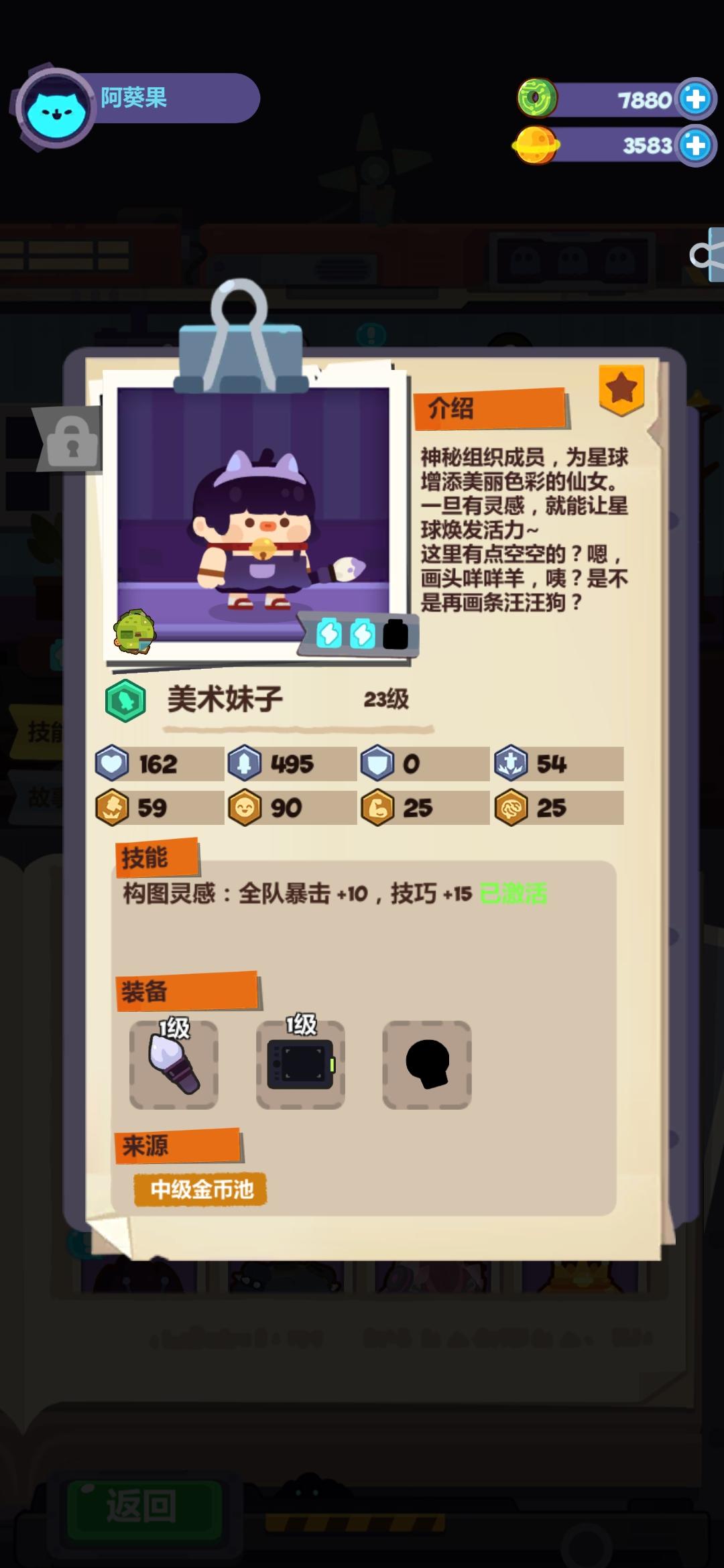
Task: Open the empty third equipment slot
Action: pyautogui.click(x=426, y=1065)
